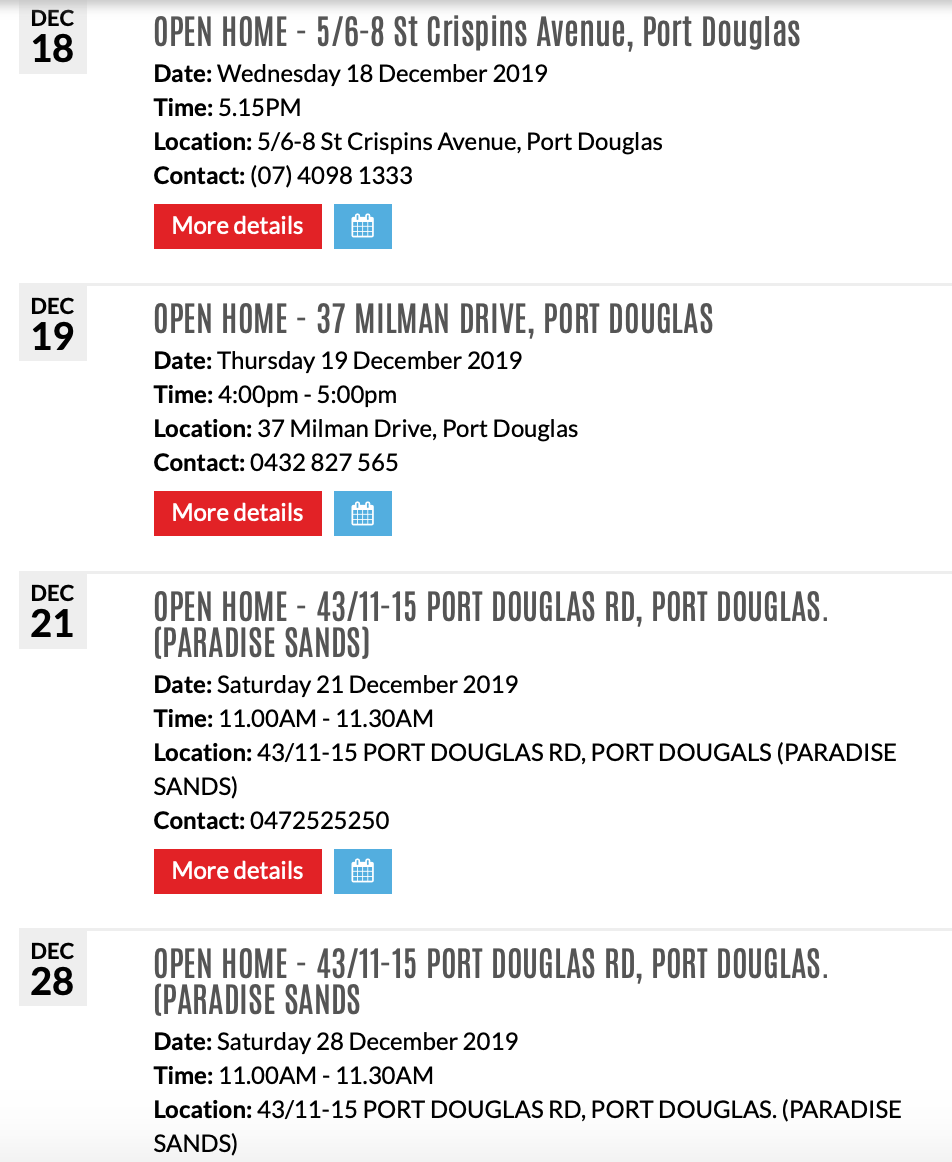Open More details for Dec 21 Paradise Sands
952x1162 pixels.
(237, 871)
